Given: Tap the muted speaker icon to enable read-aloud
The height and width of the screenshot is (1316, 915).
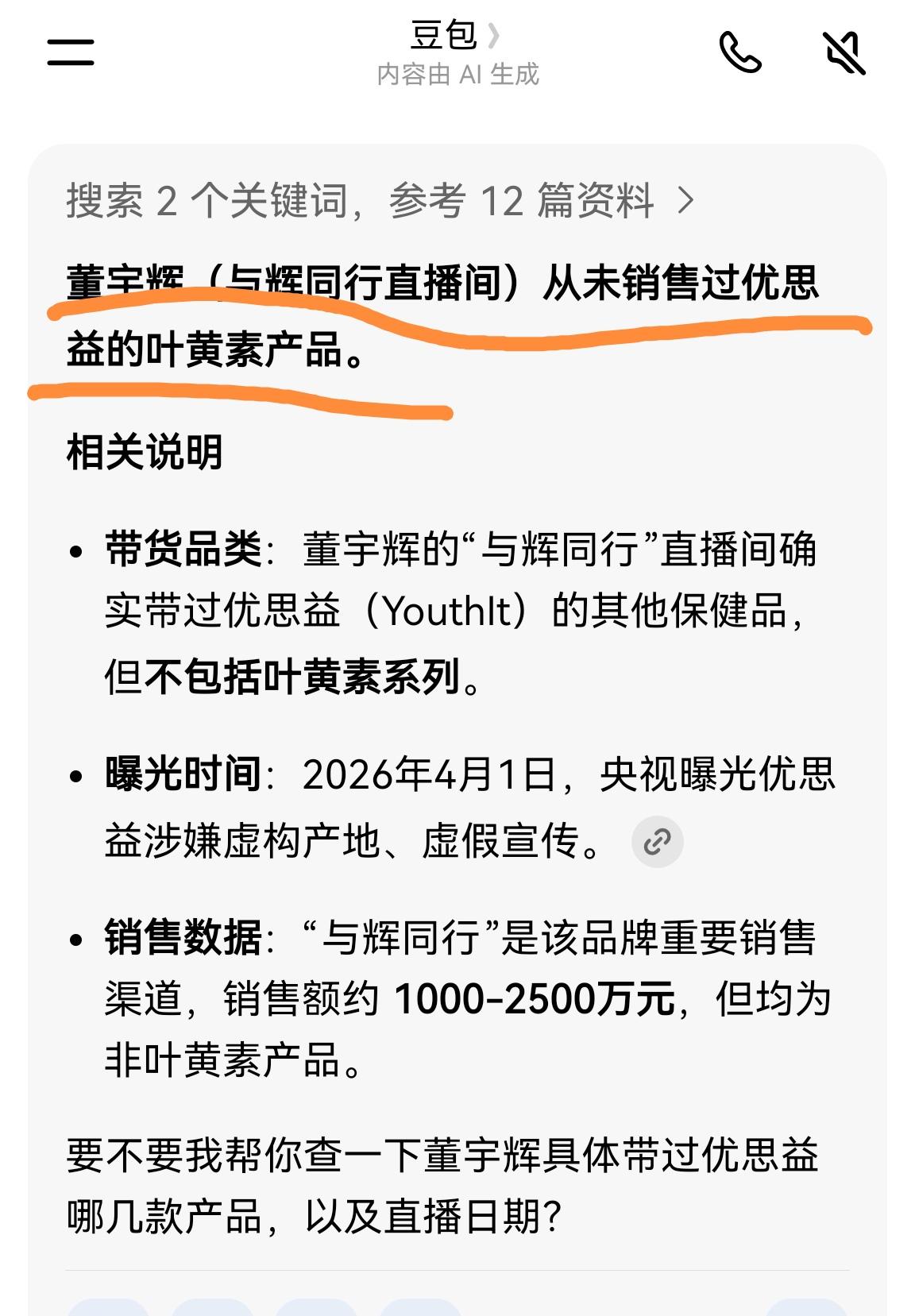Looking at the screenshot, I should [844, 54].
